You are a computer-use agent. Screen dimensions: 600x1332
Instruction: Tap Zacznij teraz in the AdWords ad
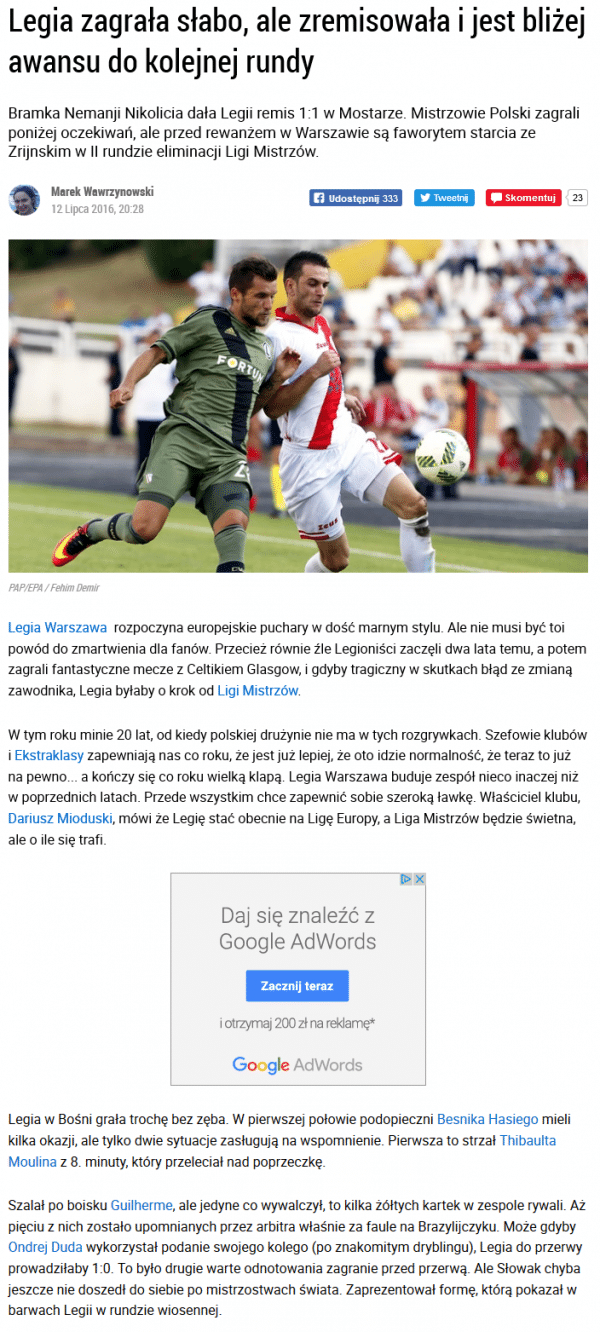[297, 986]
